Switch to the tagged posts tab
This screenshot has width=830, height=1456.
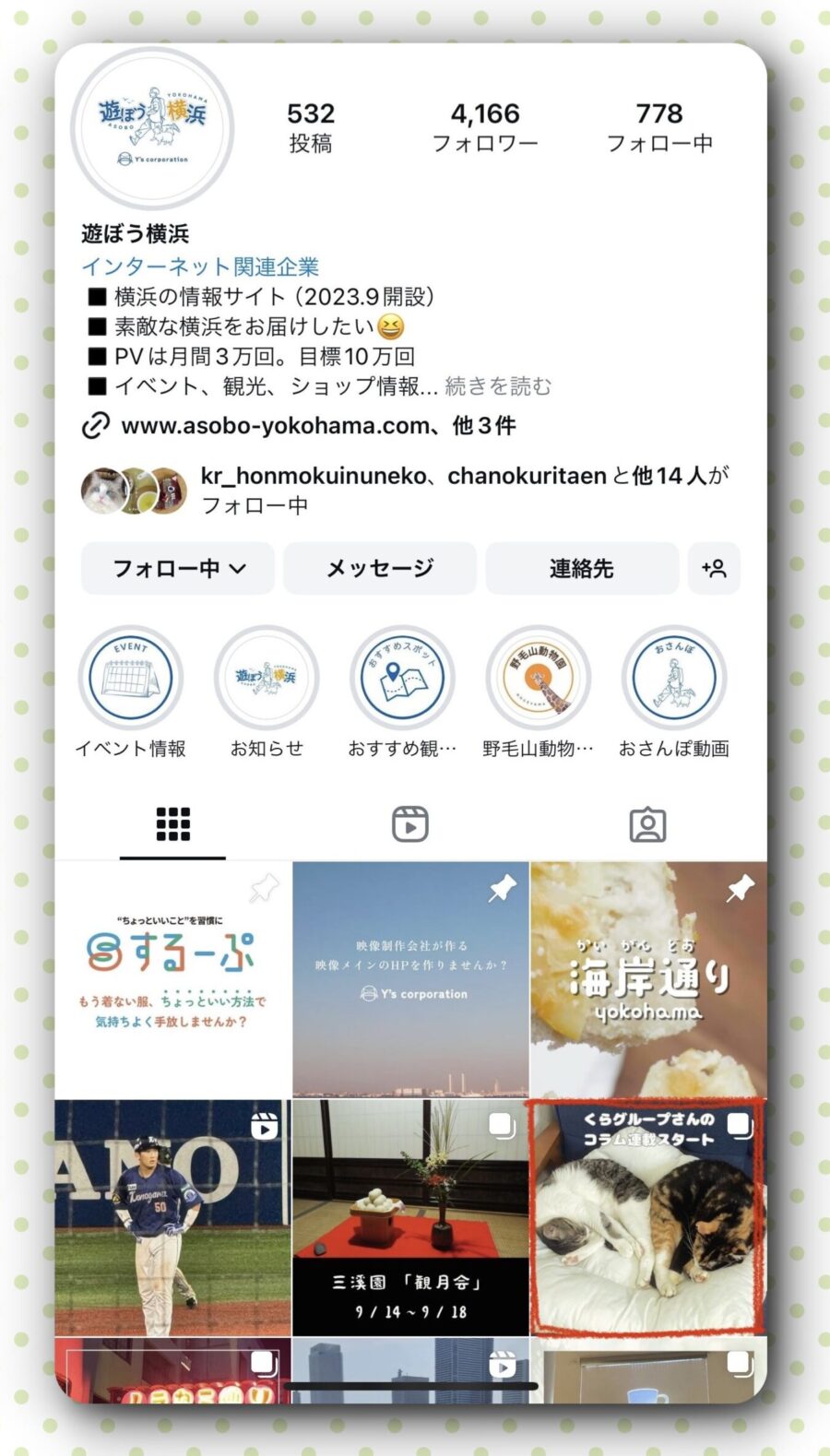(x=647, y=823)
